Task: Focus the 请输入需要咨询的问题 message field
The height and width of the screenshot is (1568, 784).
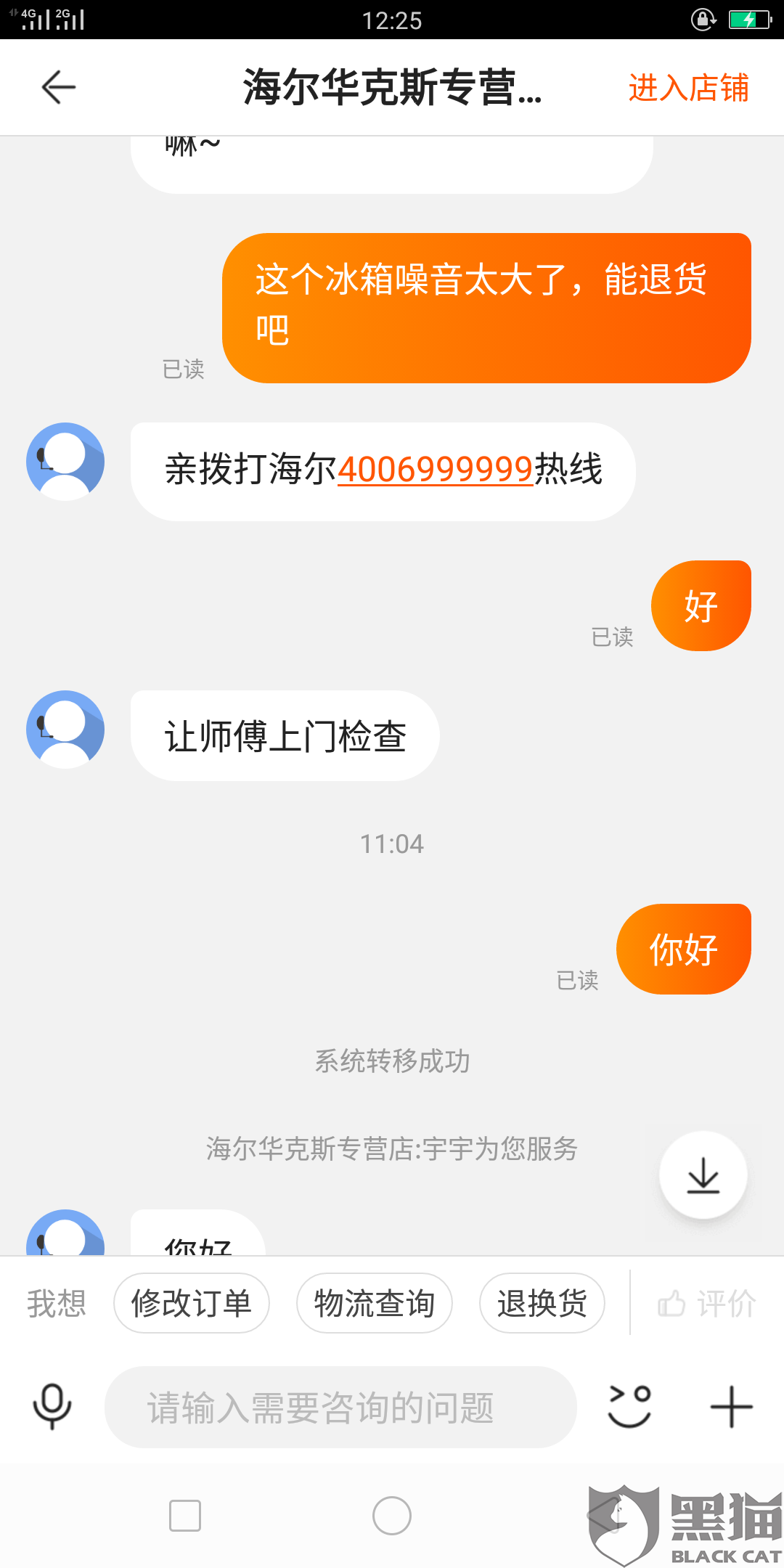Action: coord(340,1408)
